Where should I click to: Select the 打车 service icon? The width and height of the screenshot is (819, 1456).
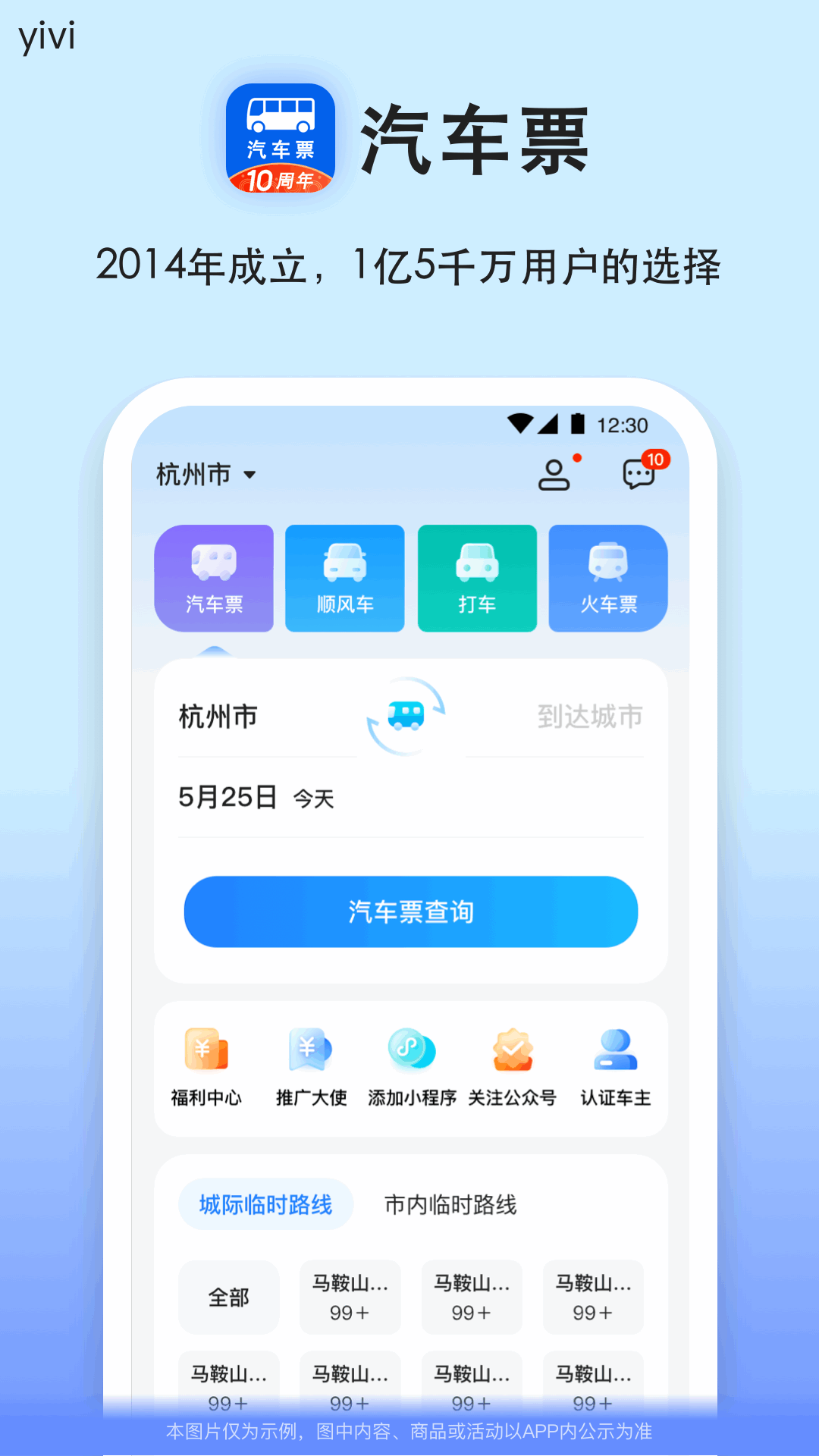pos(477,578)
